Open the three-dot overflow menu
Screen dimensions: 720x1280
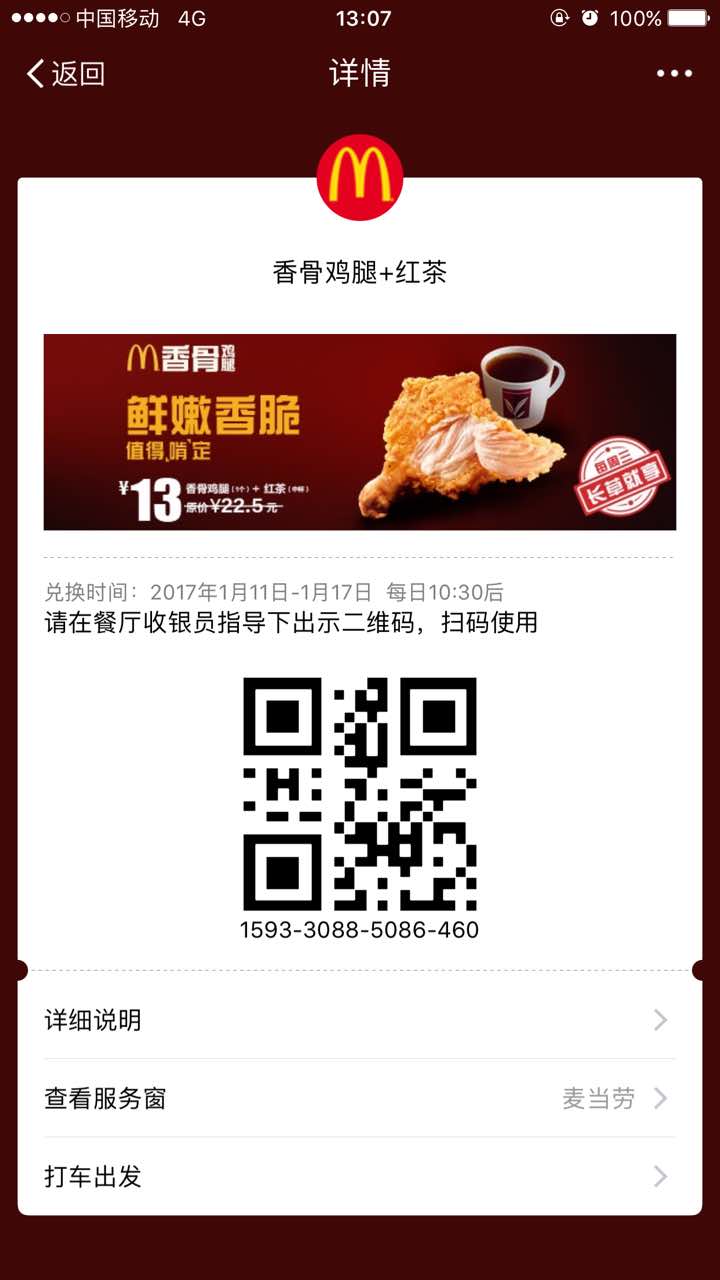674,73
